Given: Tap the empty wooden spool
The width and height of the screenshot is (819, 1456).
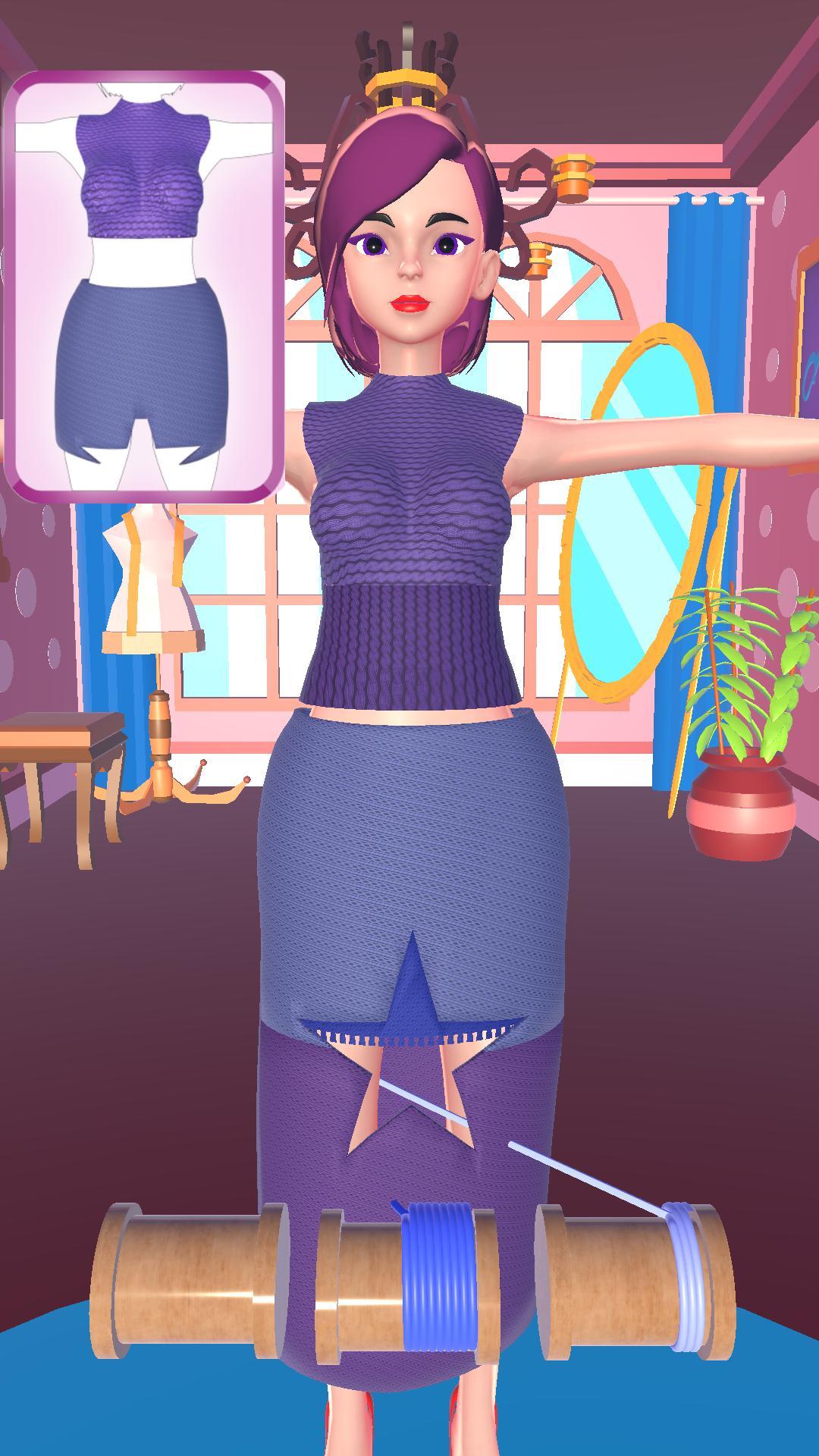Looking at the screenshot, I should click(x=190, y=1282).
